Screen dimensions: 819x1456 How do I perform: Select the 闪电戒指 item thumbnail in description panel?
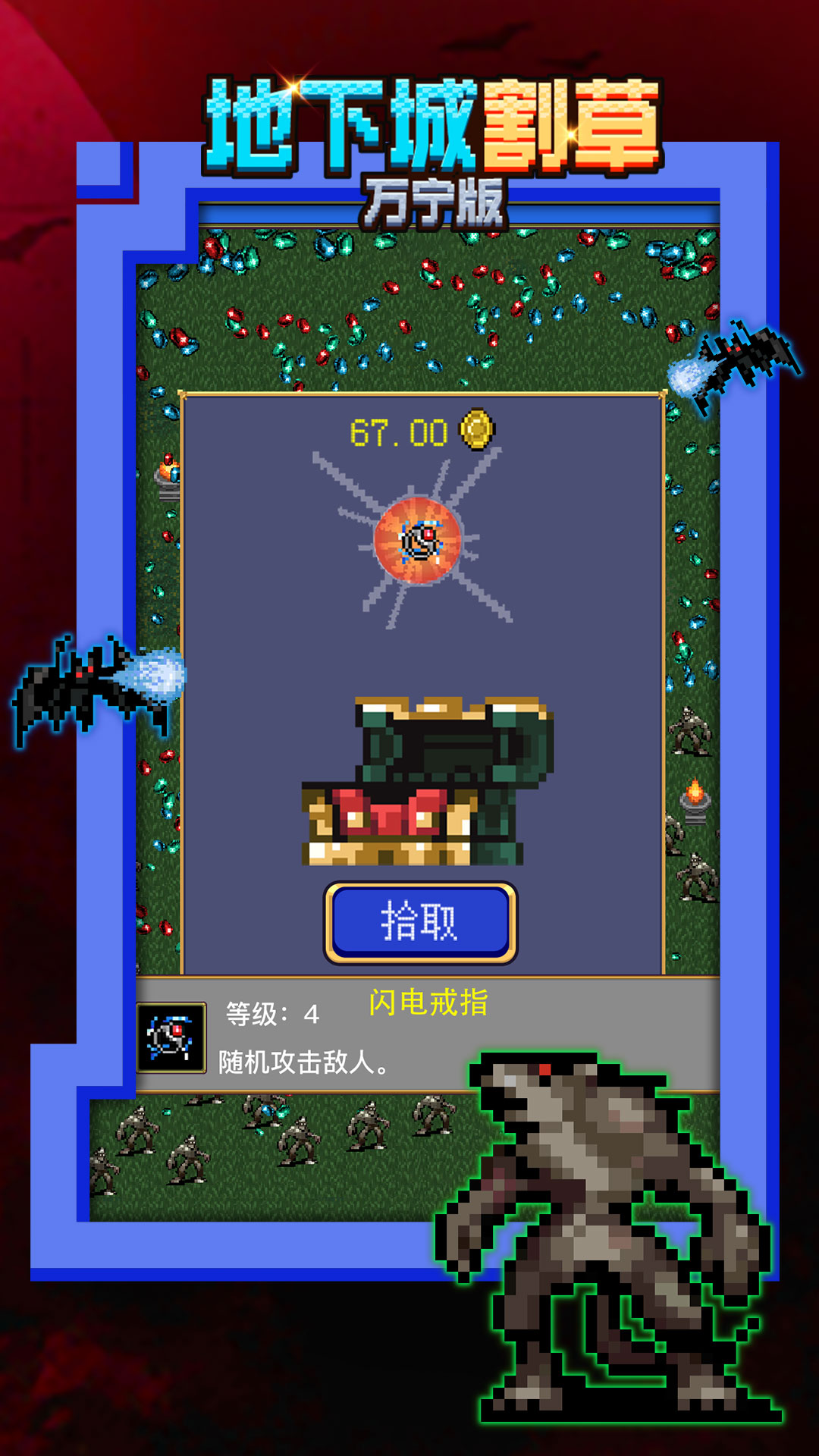(x=171, y=1034)
